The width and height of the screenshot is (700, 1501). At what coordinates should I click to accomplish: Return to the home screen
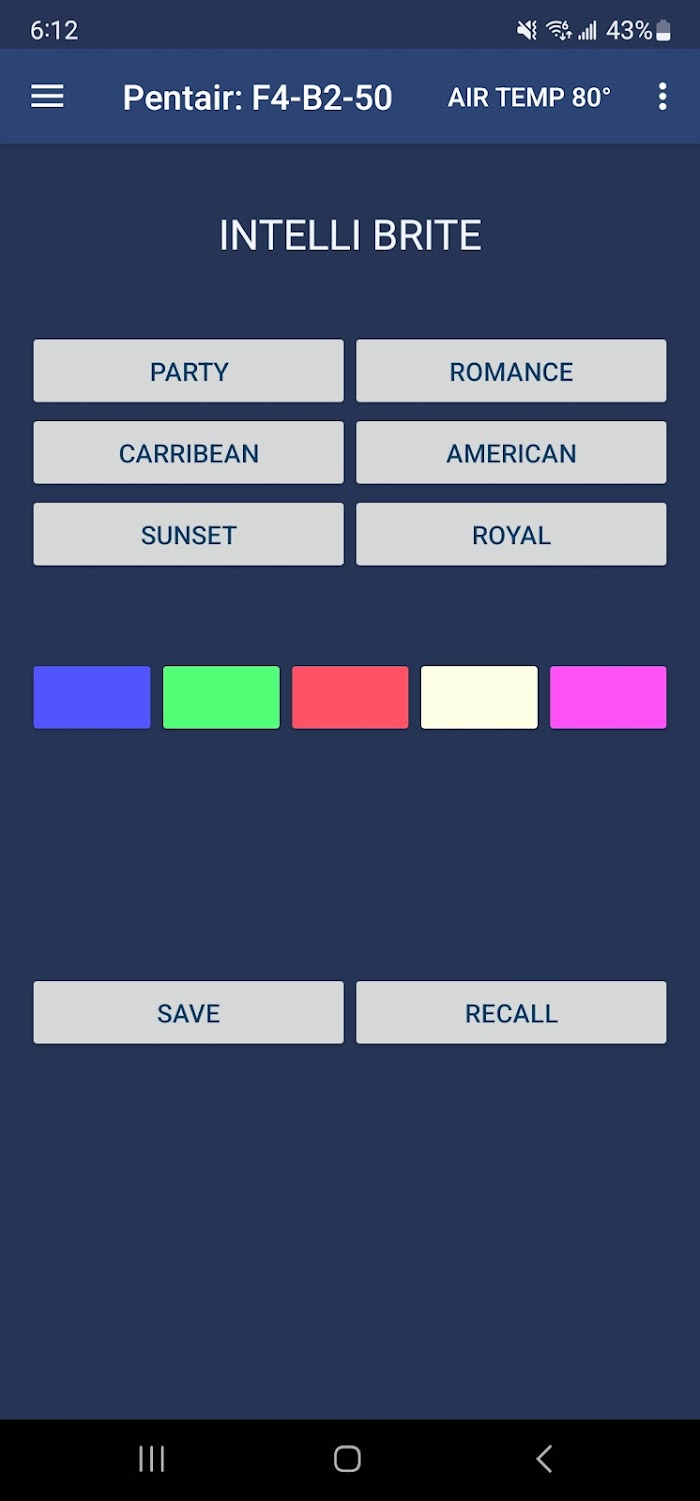click(x=347, y=1459)
